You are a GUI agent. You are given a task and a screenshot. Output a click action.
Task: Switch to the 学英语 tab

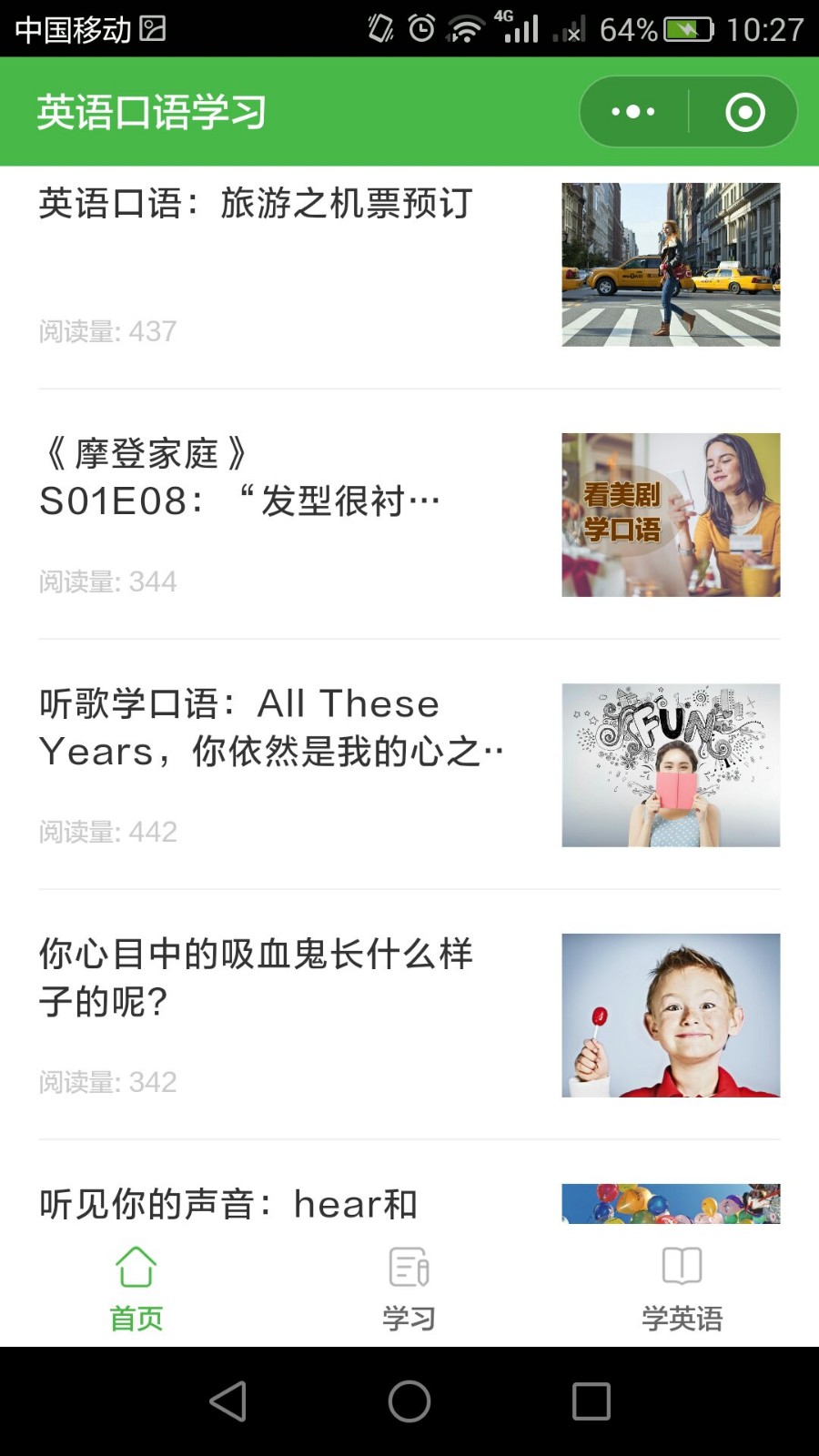click(682, 1289)
